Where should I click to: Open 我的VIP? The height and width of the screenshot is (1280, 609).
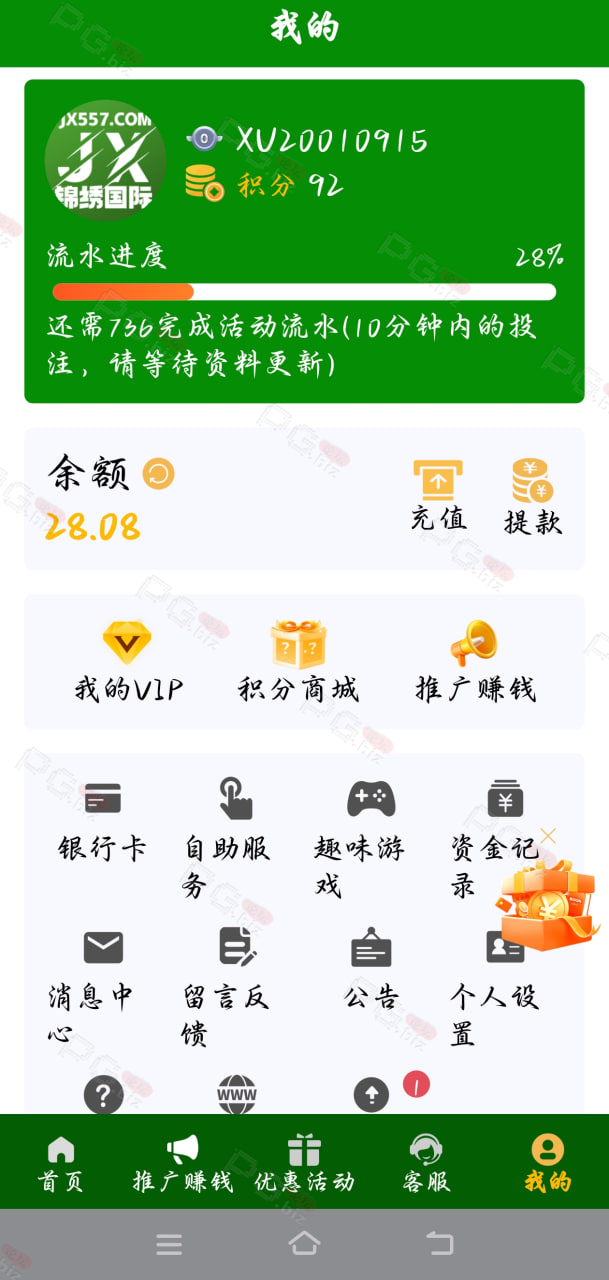click(128, 662)
